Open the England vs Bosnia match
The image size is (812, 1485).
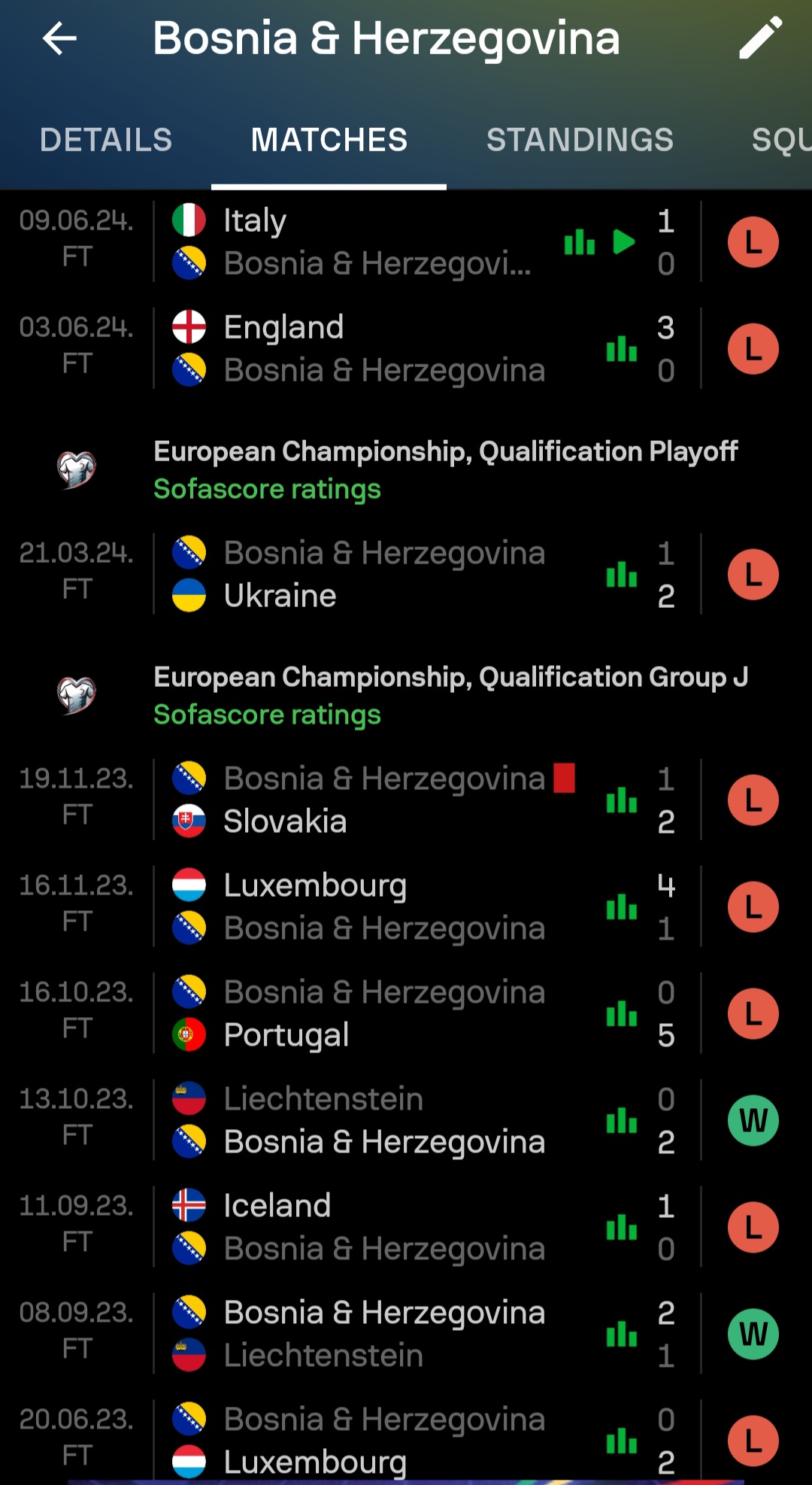[406, 349]
